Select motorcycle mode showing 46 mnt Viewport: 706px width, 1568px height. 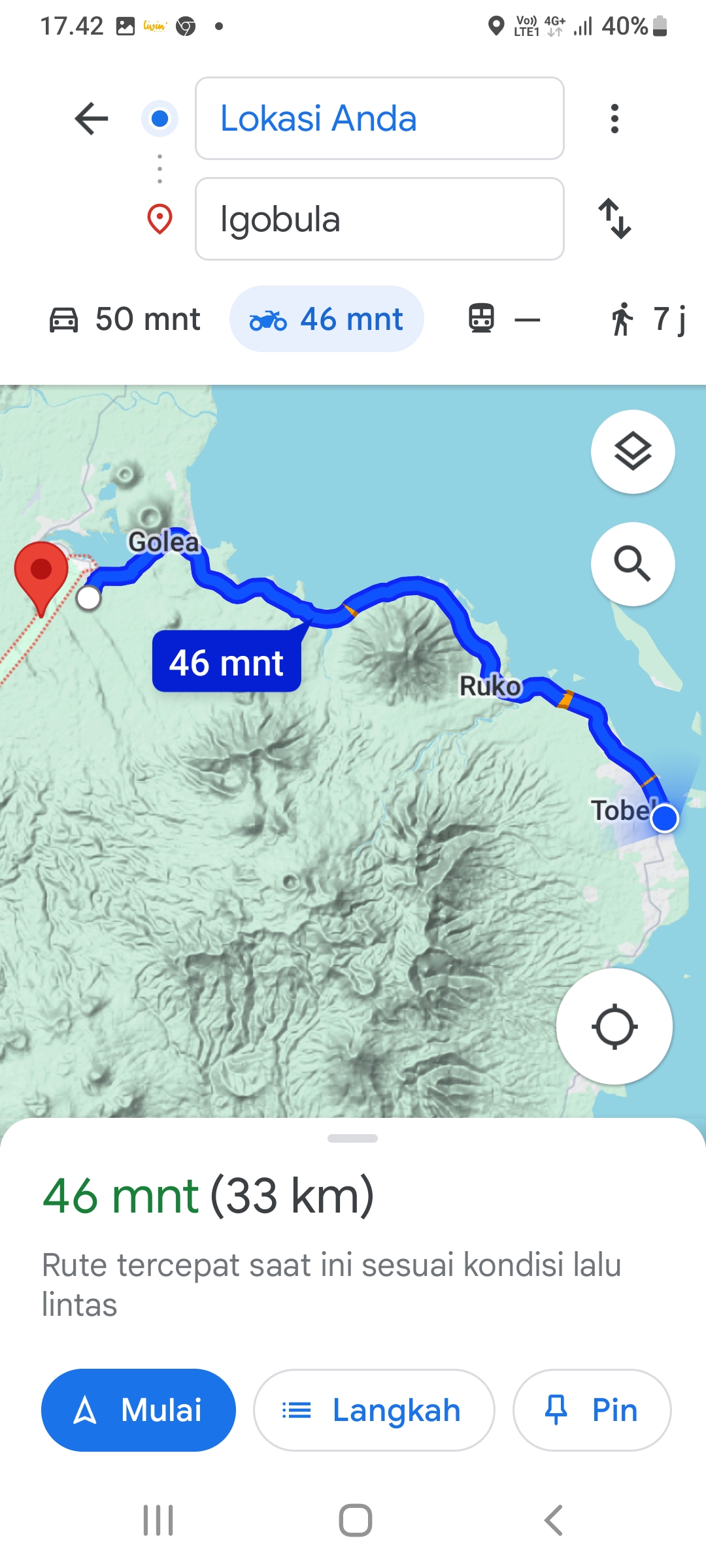coord(327,319)
